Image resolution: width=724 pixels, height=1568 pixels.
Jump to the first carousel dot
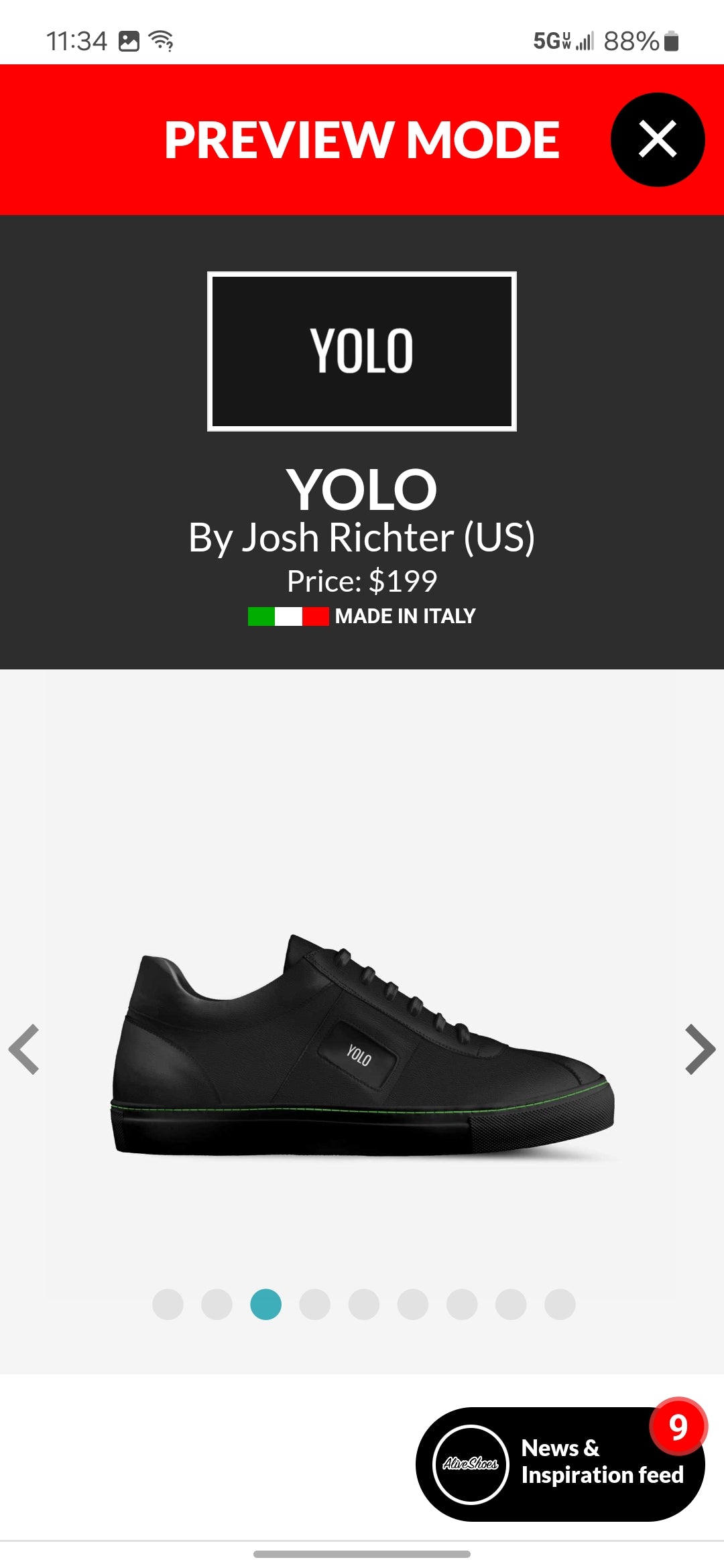(168, 1304)
